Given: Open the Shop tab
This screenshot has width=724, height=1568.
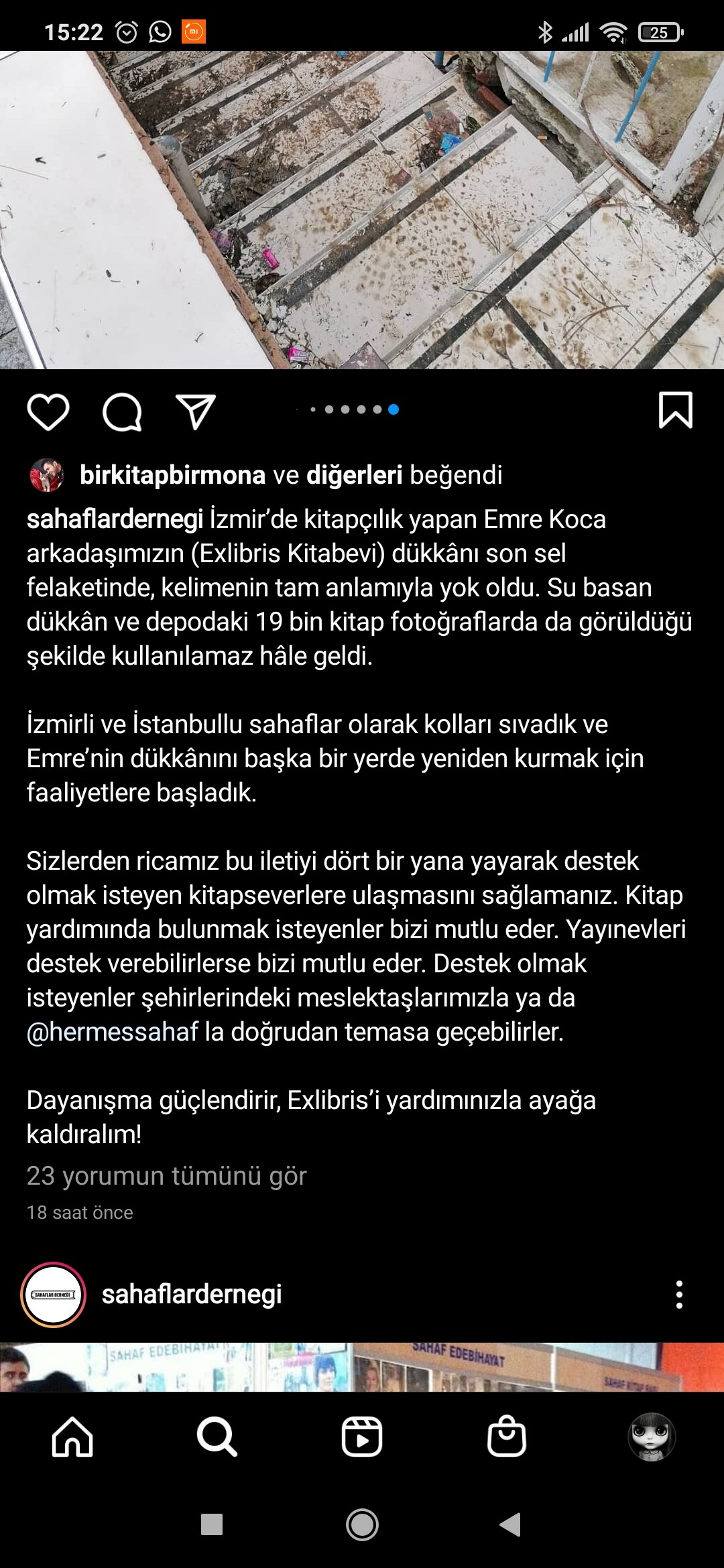Looking at the screenshot, I should click(507, 1437).
